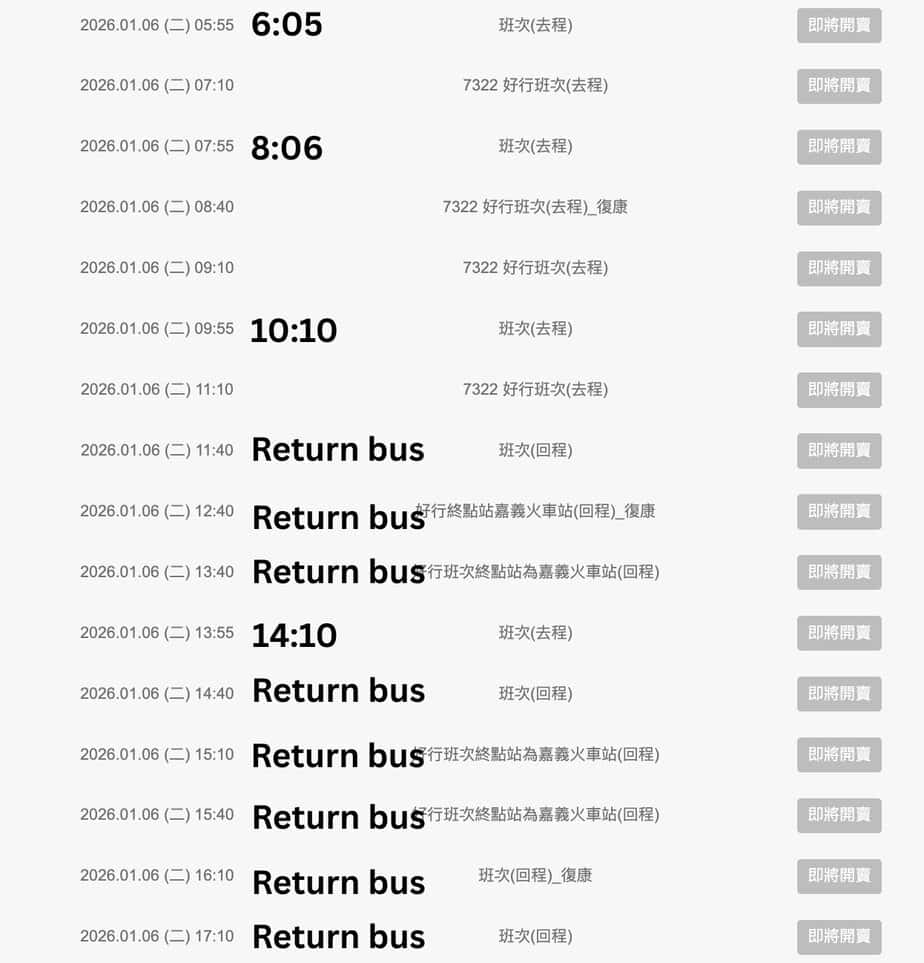Click 即將開賣 beside the 11:40 Return bus
The width and height of the screenshot is (924, 963).
pos(838,451)
